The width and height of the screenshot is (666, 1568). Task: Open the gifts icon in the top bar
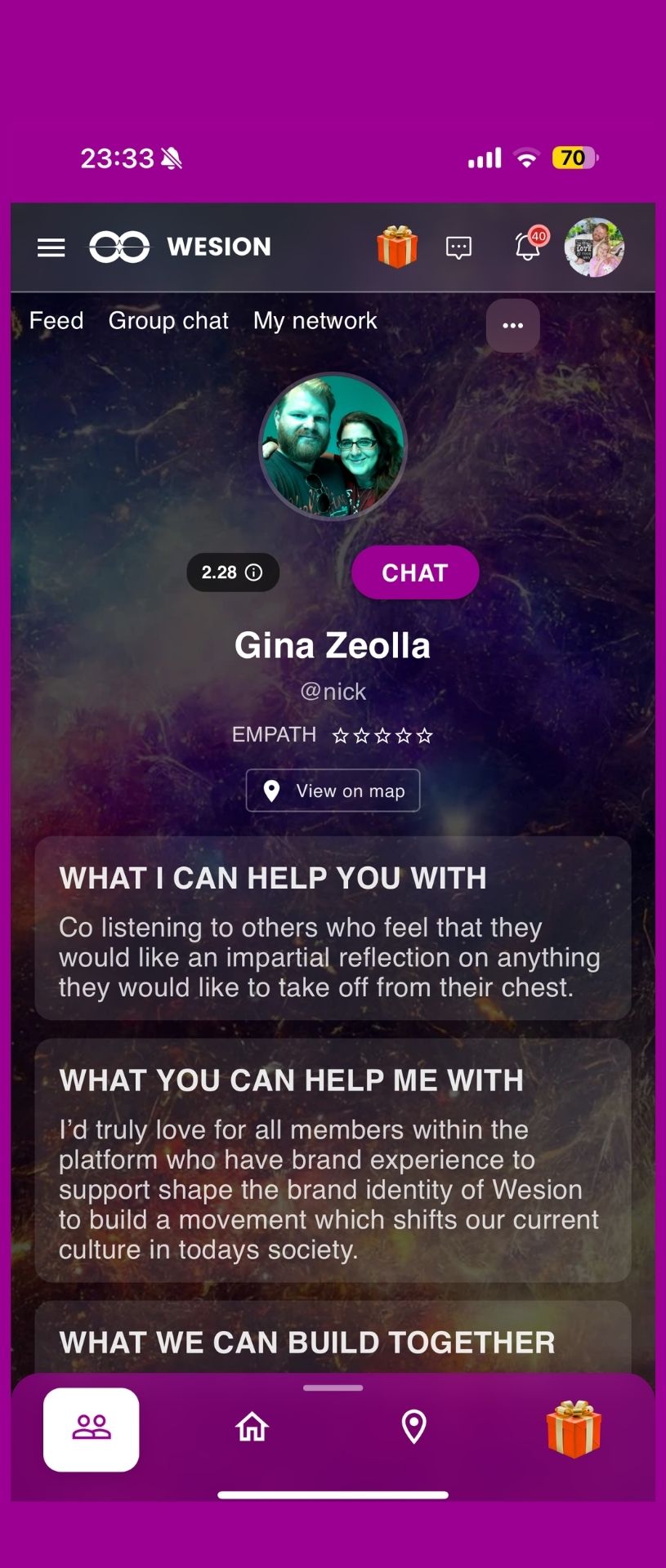pos(397,247)
